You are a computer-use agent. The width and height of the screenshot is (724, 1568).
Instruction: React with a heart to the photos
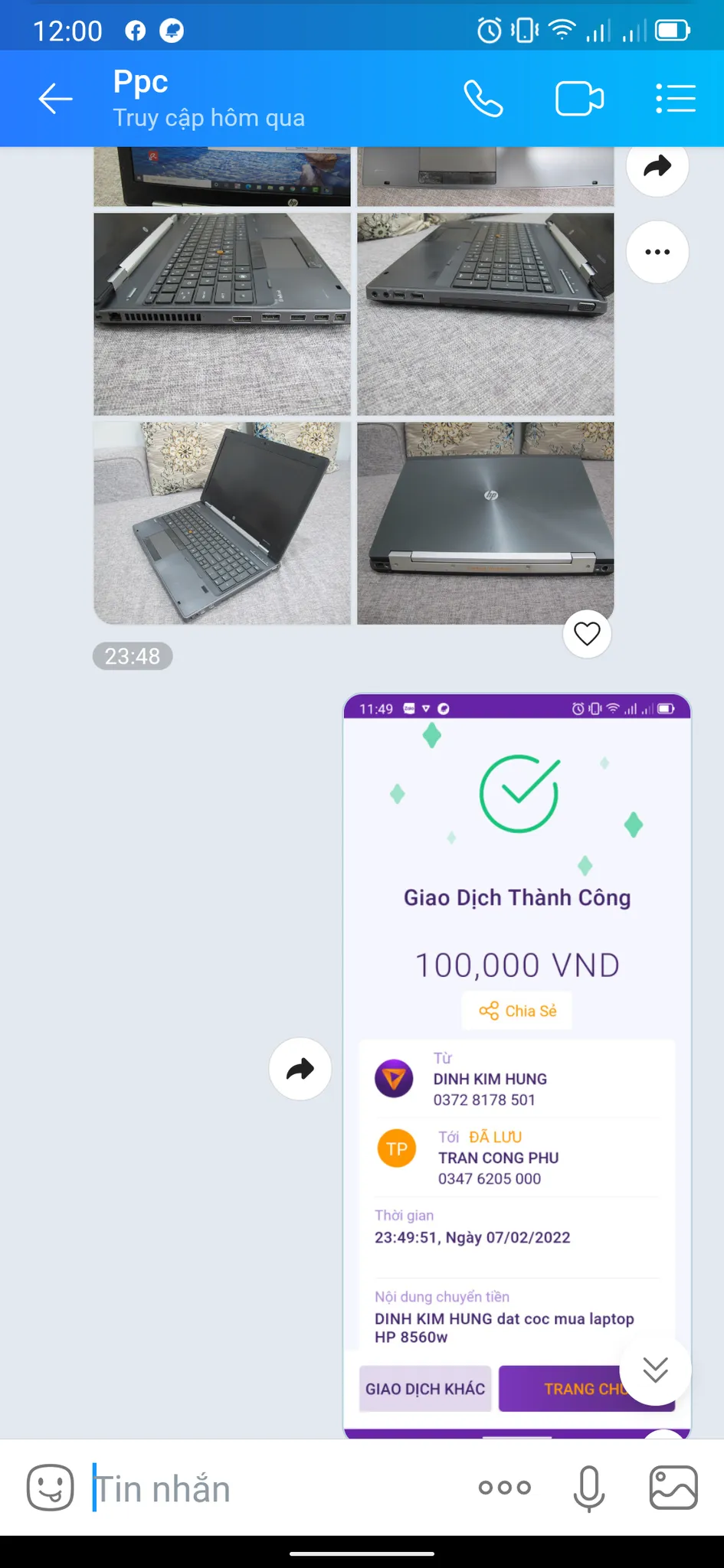pos(587,633)
